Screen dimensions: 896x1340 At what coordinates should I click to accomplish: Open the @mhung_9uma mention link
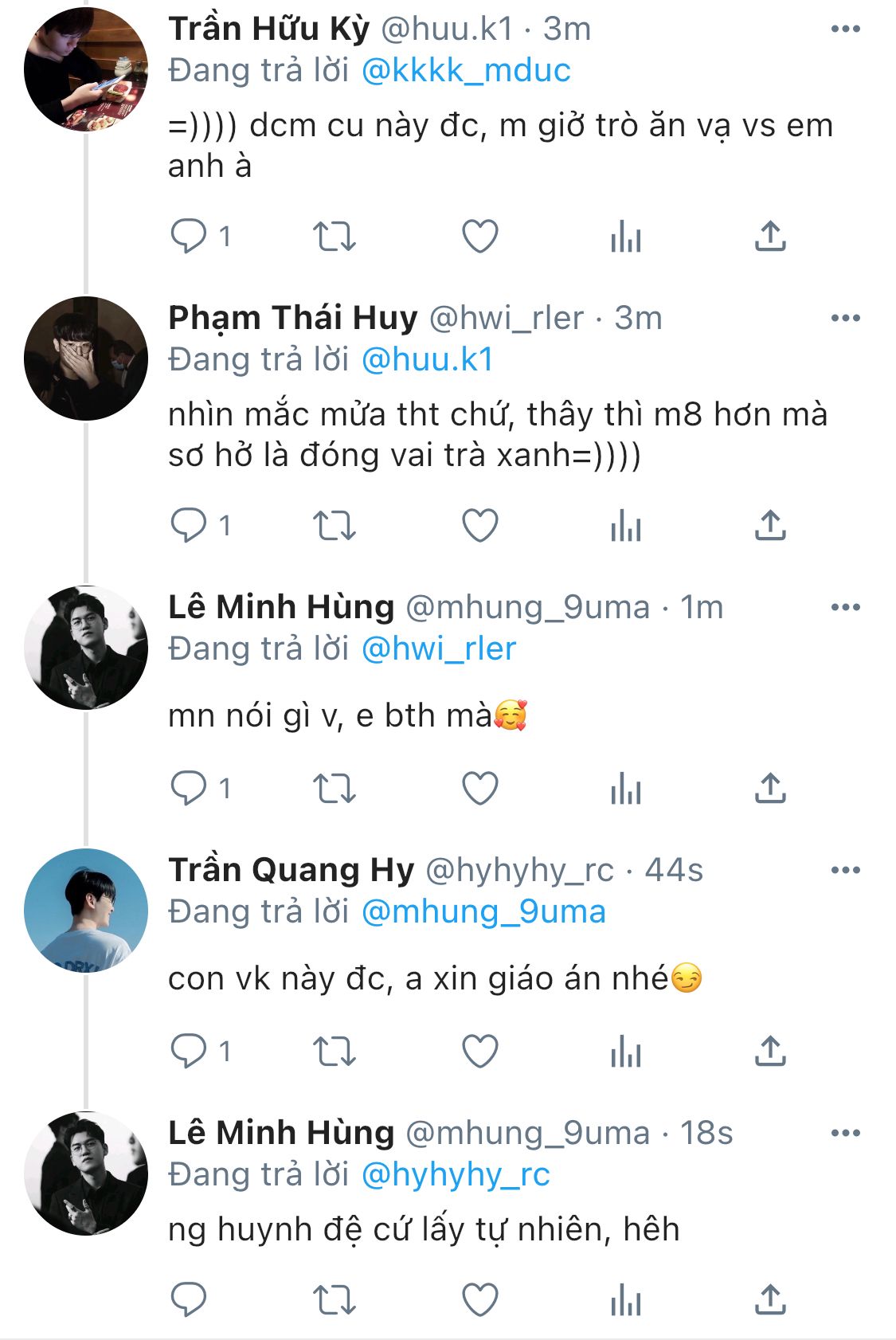[483, 912]
